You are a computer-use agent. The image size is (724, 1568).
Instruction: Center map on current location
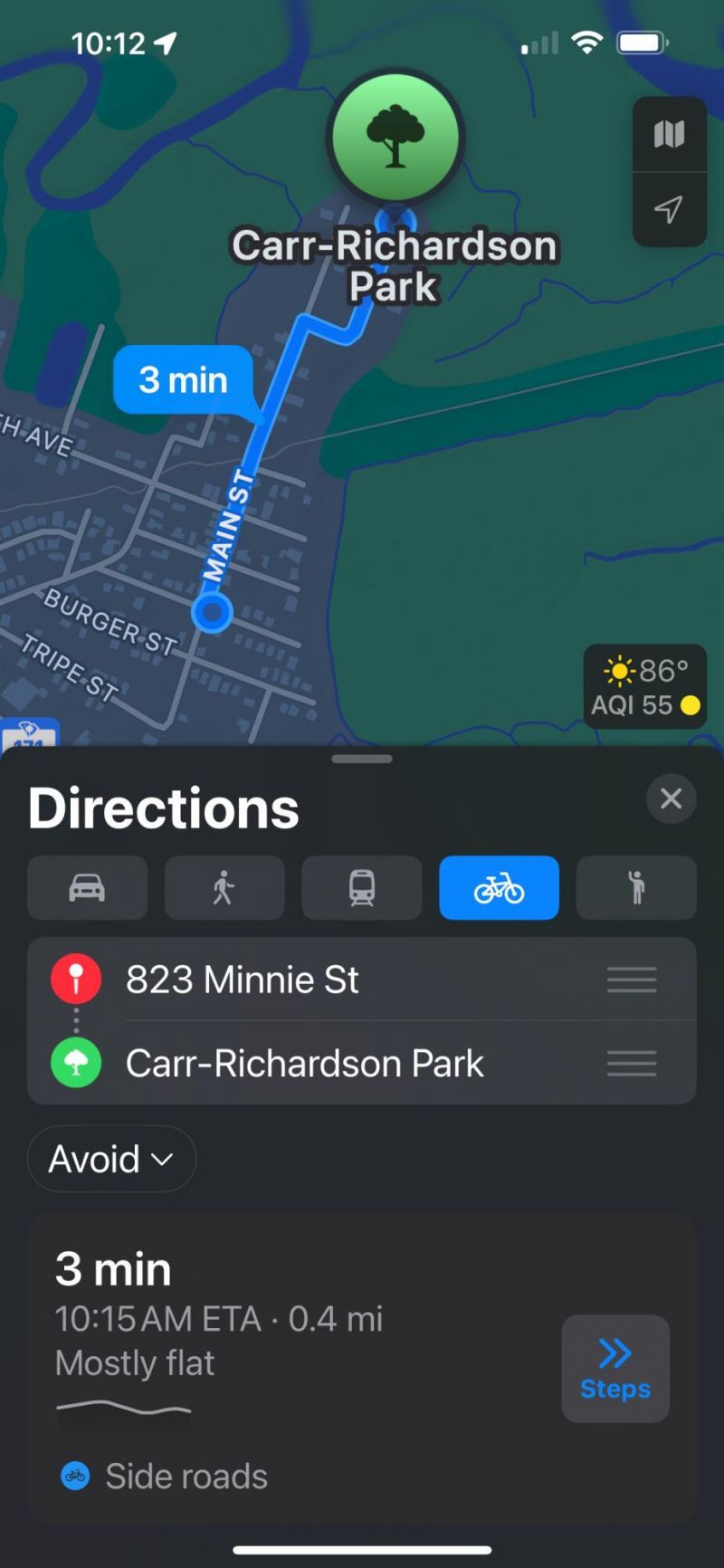(669, 210)
